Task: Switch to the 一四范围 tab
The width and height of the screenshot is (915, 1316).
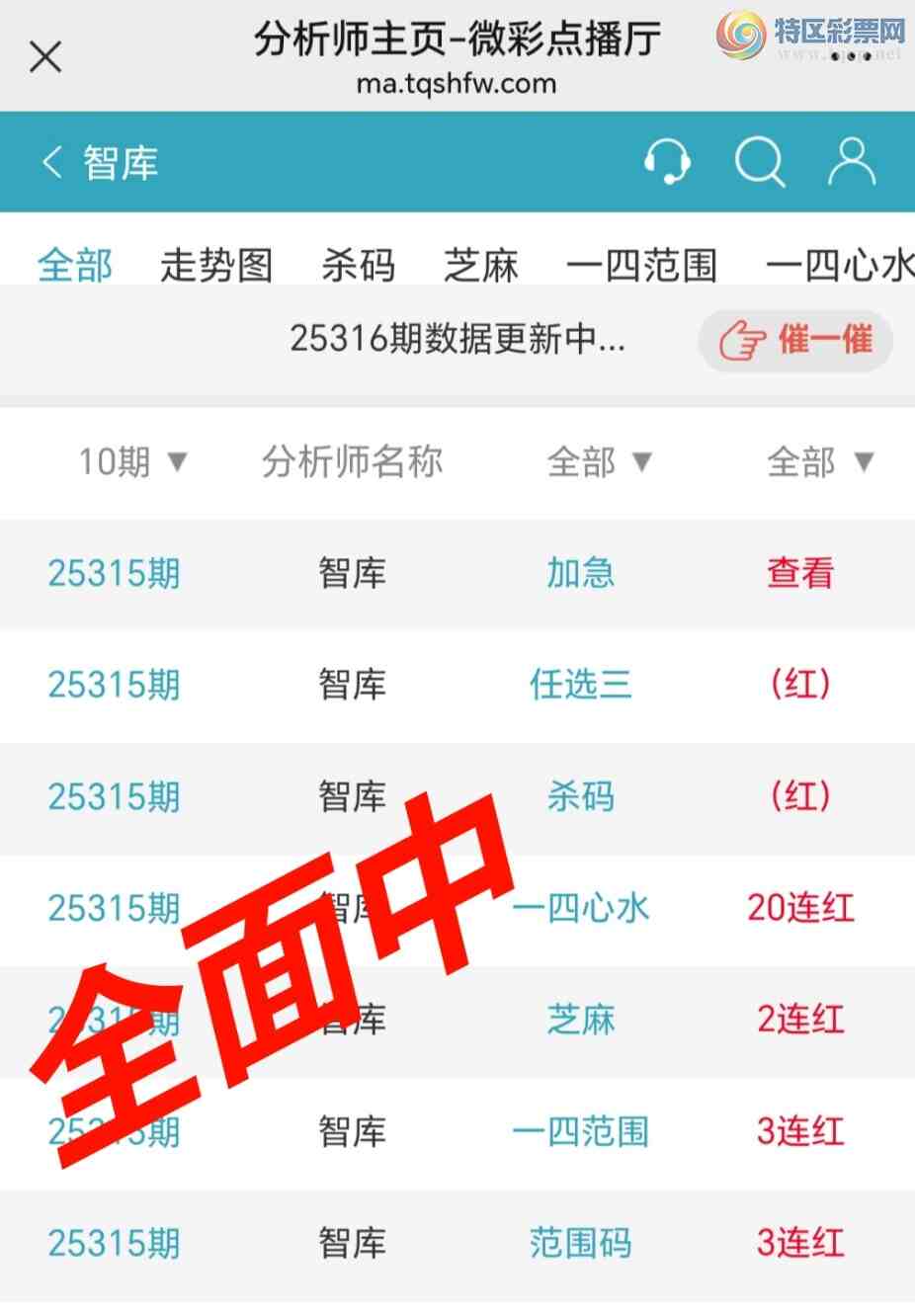Action: click(x=641, y=265)
